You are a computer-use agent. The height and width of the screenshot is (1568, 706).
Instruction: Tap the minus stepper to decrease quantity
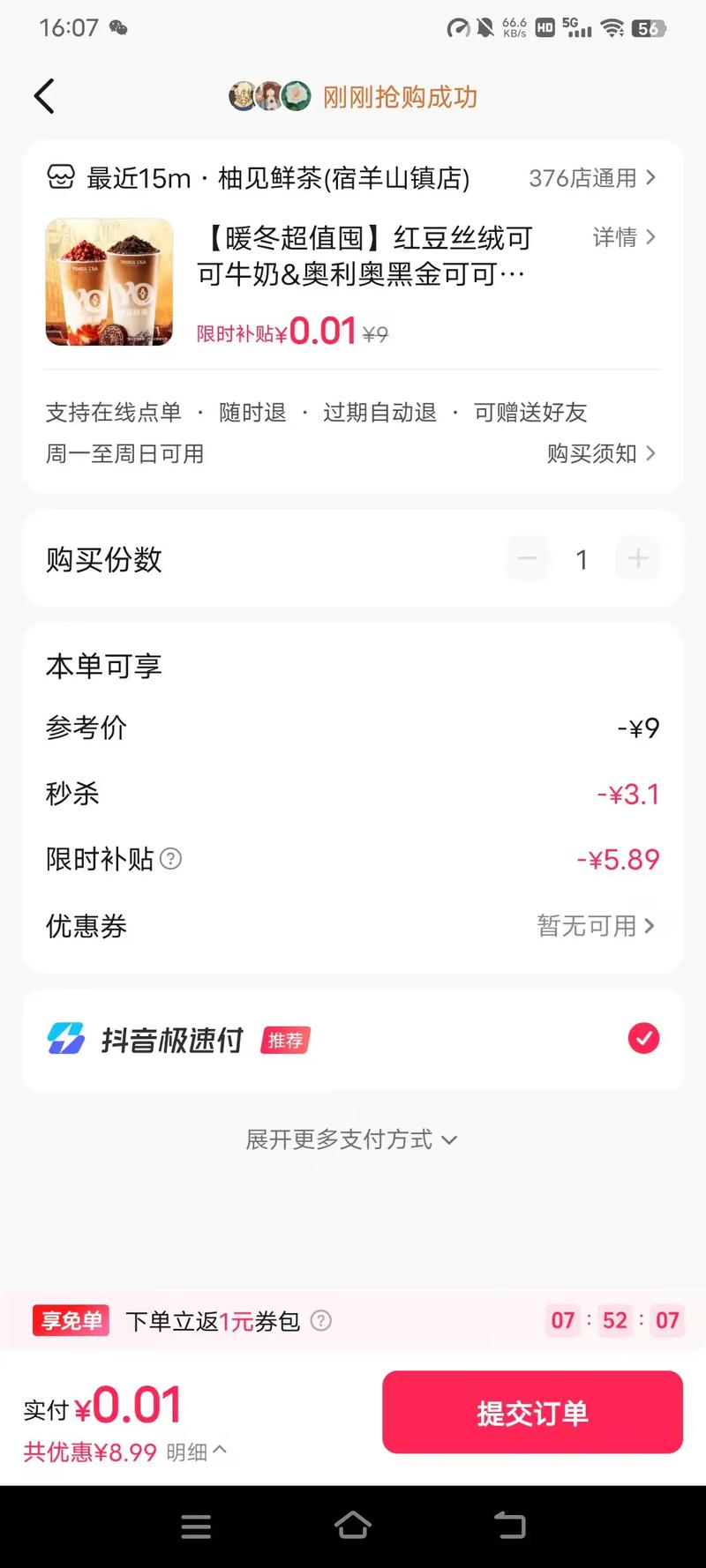click(x=526, y=558)
